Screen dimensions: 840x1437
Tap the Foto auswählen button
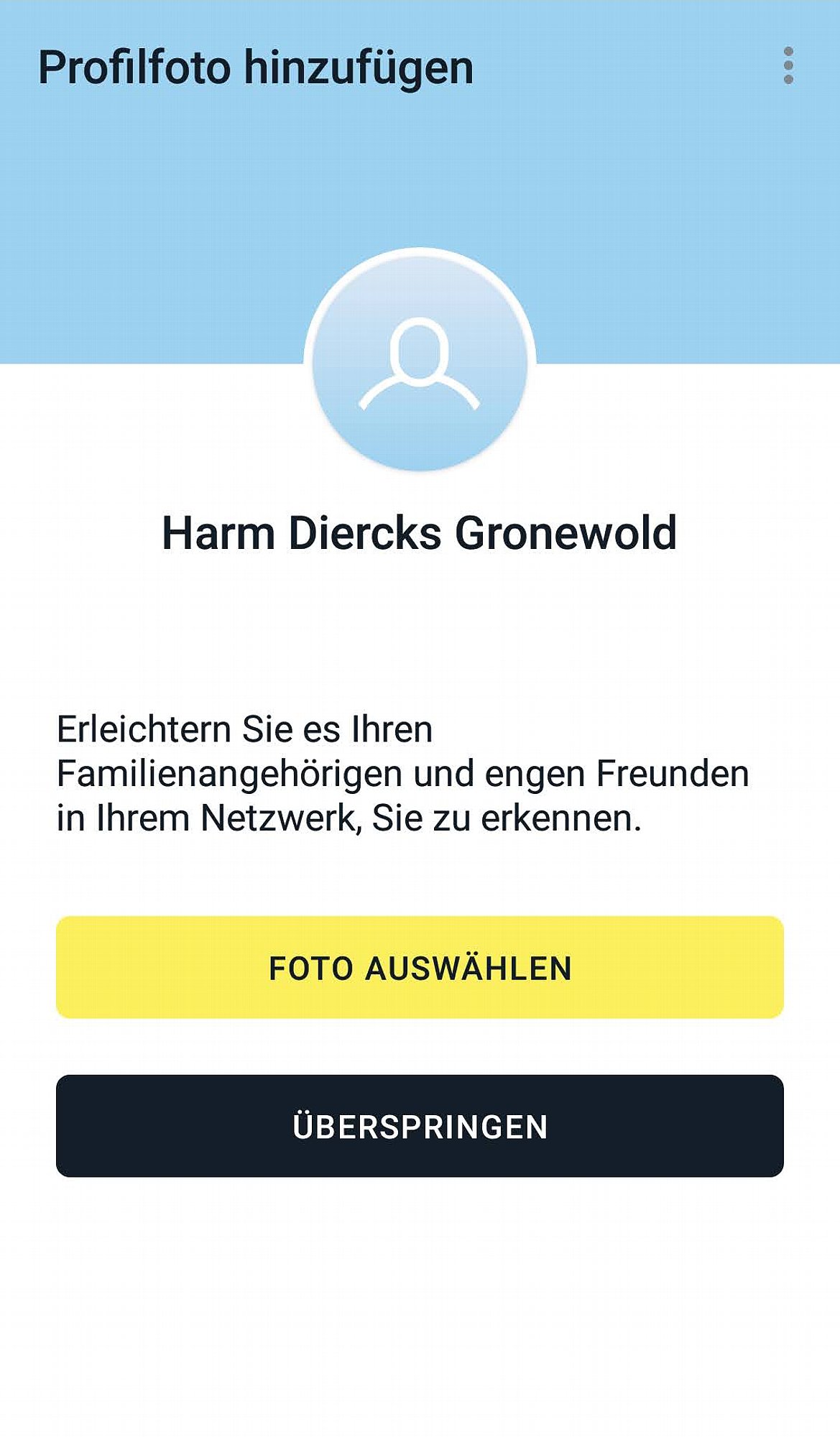[420, 967]
